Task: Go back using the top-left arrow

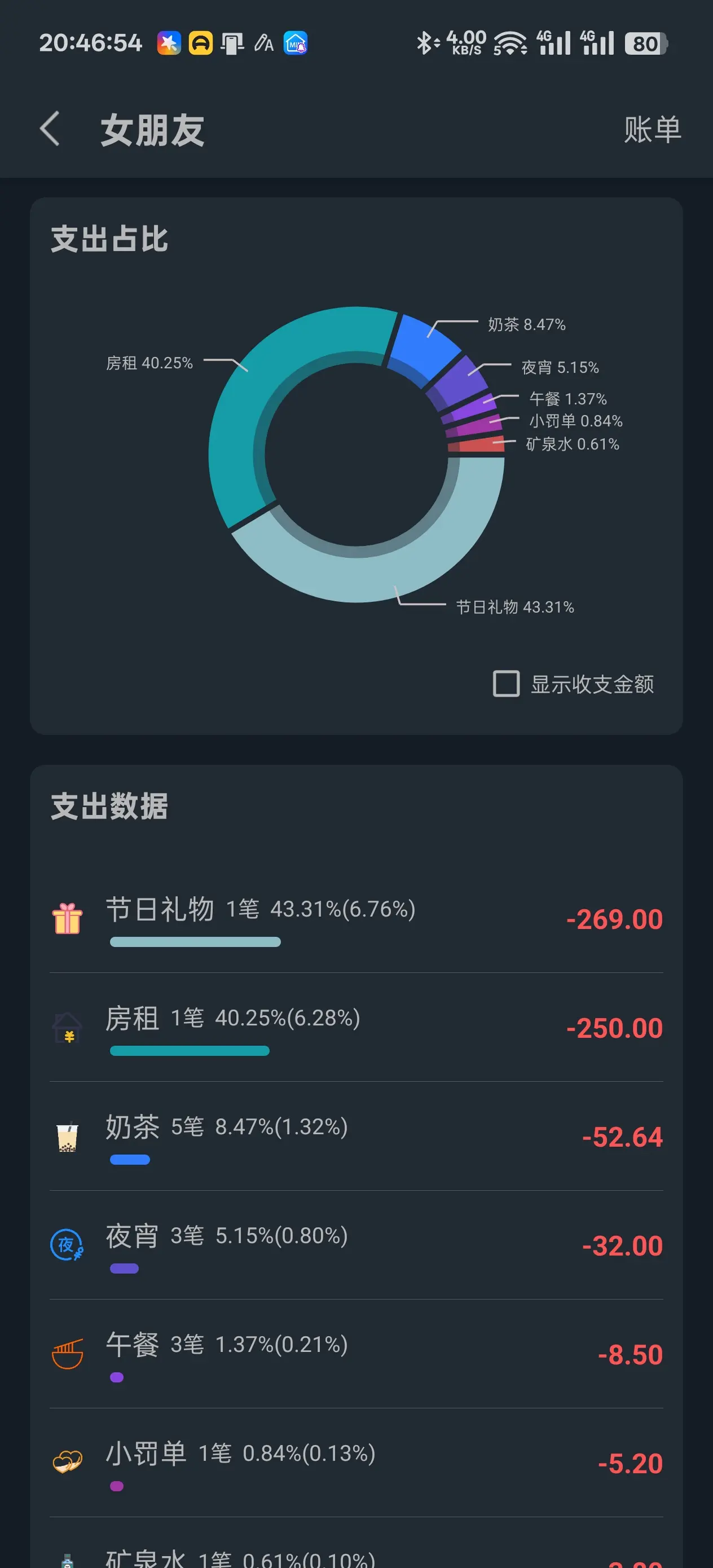Action: pos(50,129)
